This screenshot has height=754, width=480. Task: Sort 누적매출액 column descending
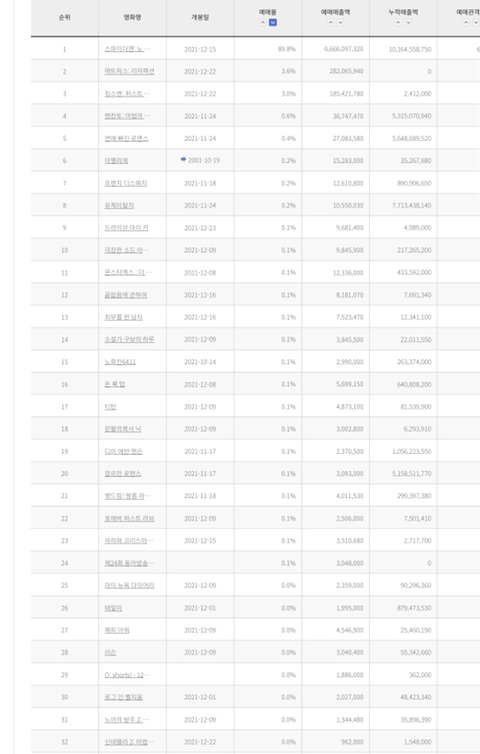click(x=408, y=23)
